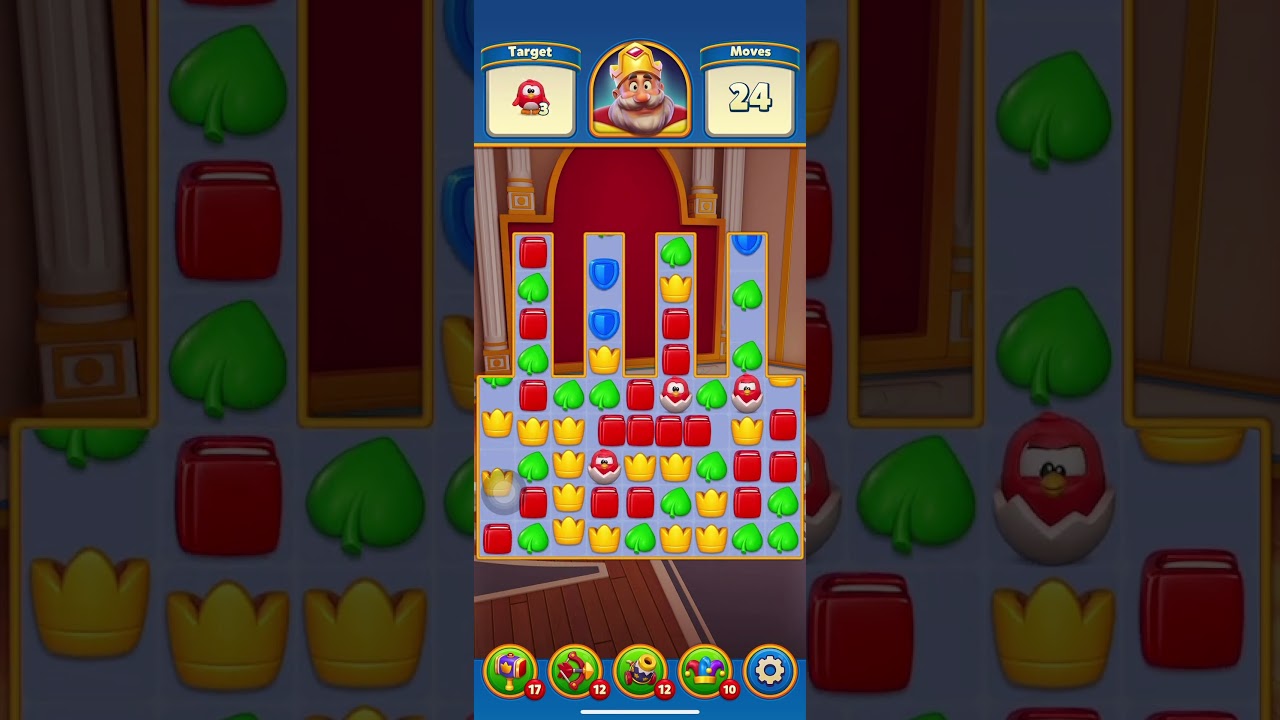Pick the jester hat booster
The image size is (1280, 720).
[x=706, y=670]
